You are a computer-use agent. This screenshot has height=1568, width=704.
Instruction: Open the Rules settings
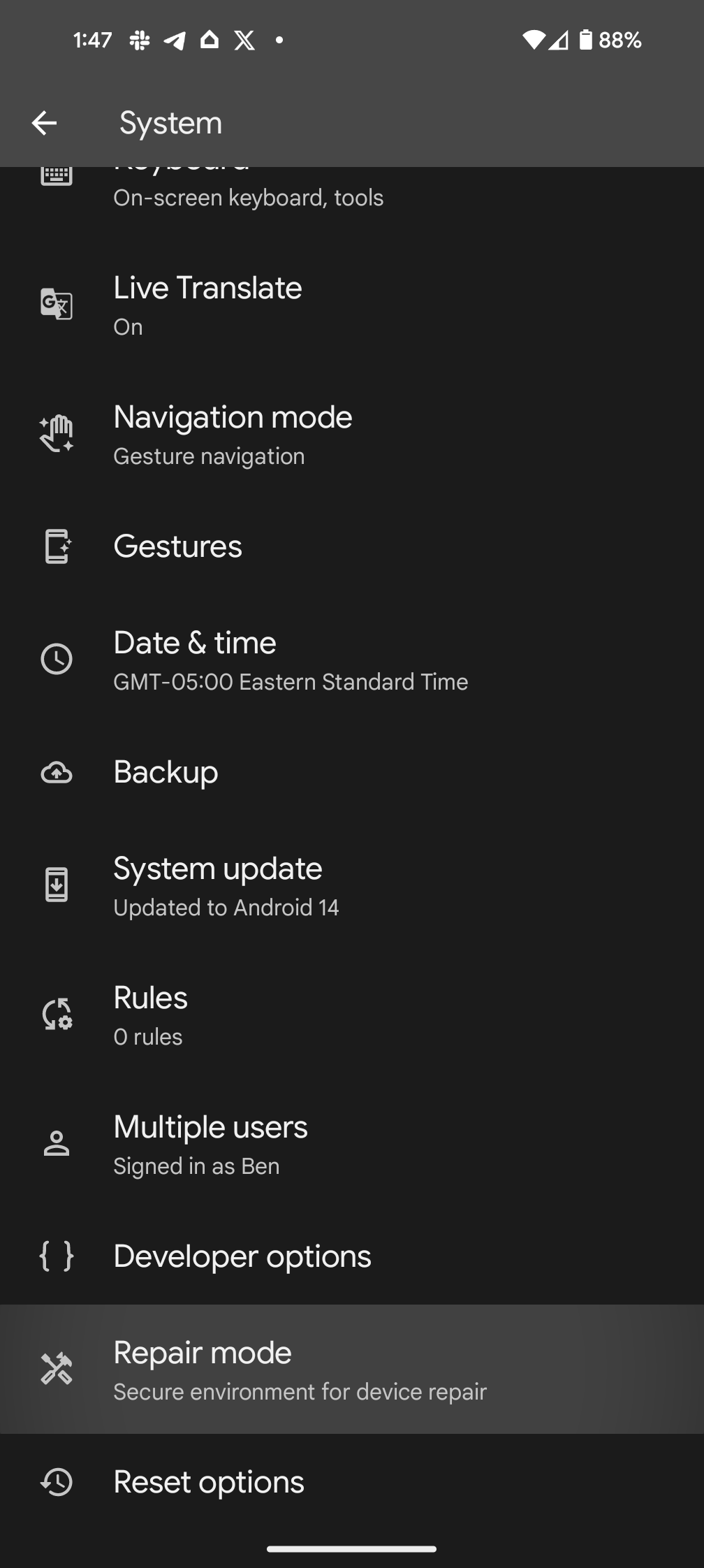tap(151, 1015)
